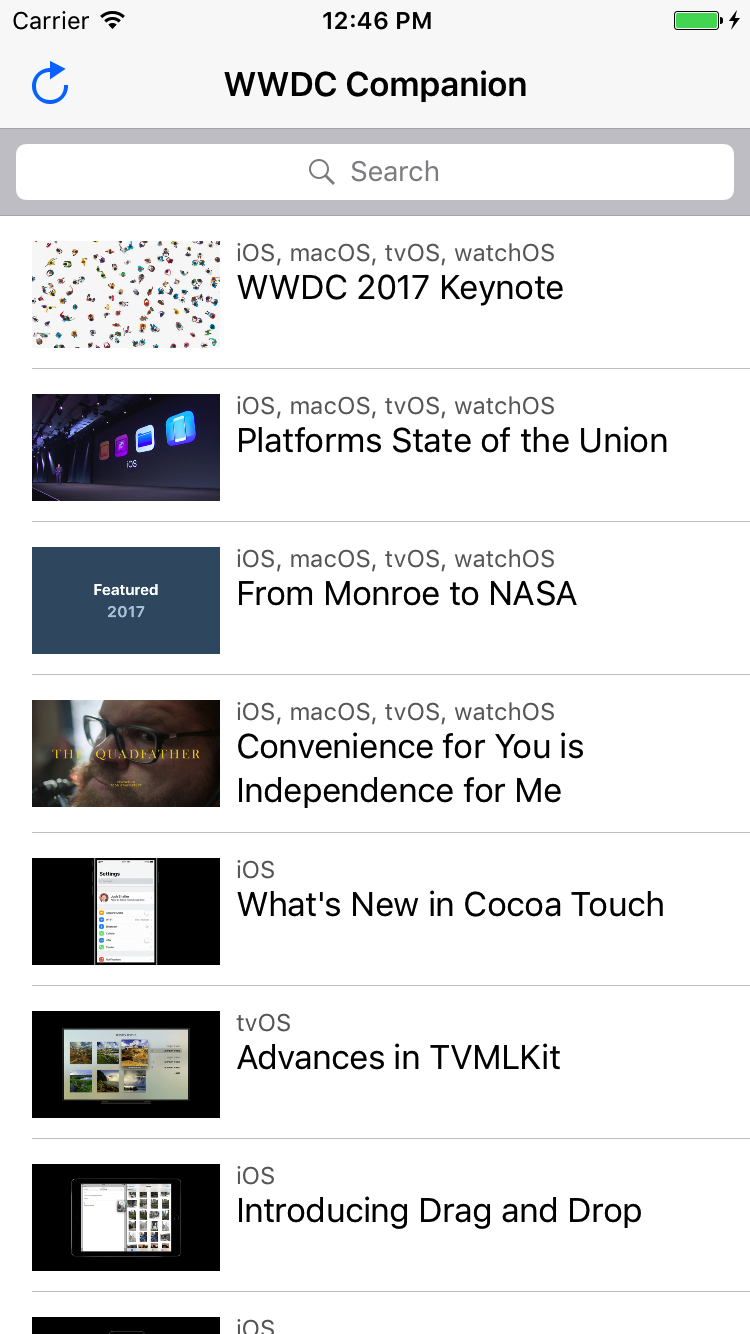This screenshot has height=1334, width=750.
Task: Open What's New in Cocoa Touch
Action: point(450,904)
